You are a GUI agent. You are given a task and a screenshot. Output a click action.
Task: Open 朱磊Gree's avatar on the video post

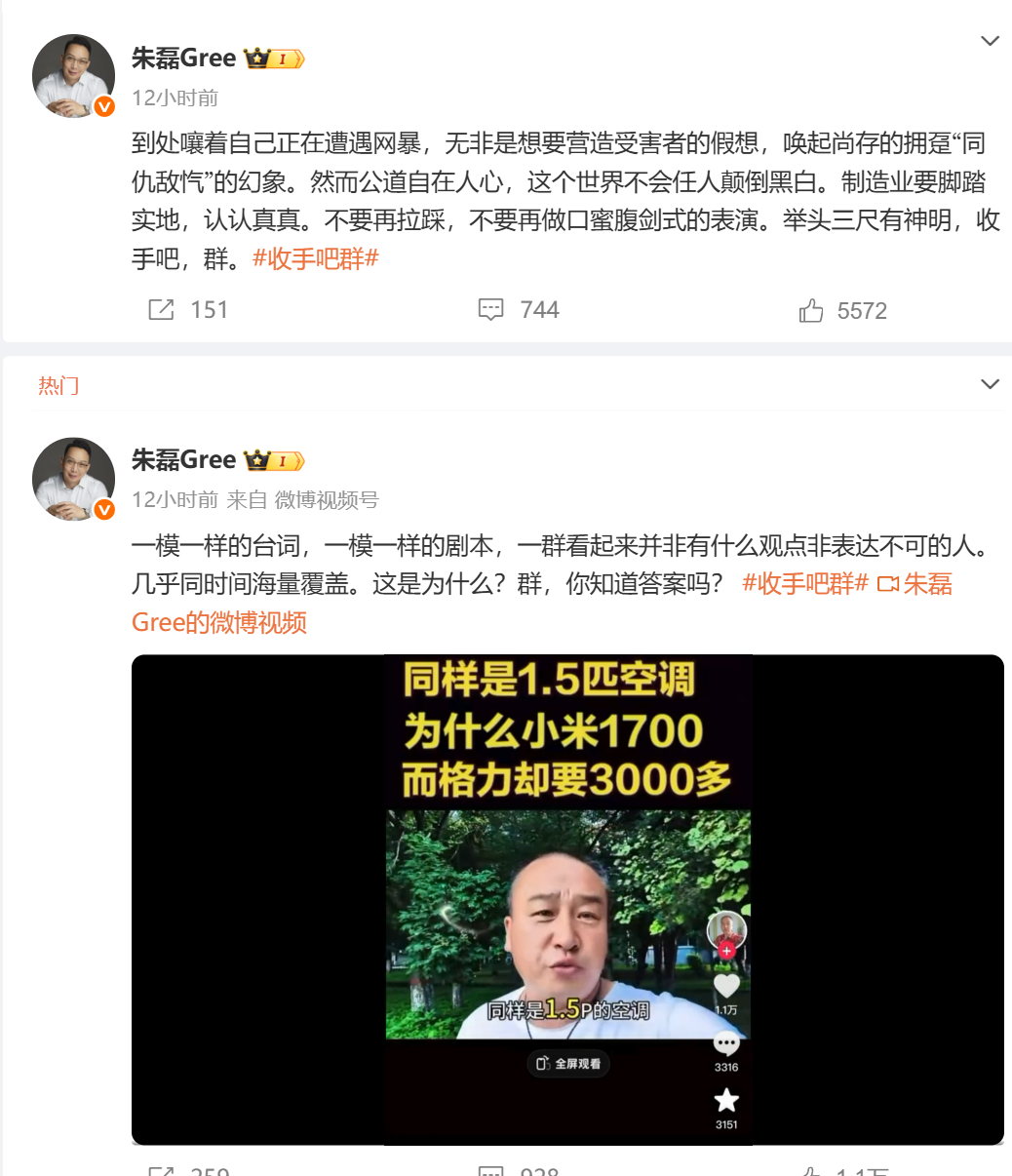pos(74,479)
